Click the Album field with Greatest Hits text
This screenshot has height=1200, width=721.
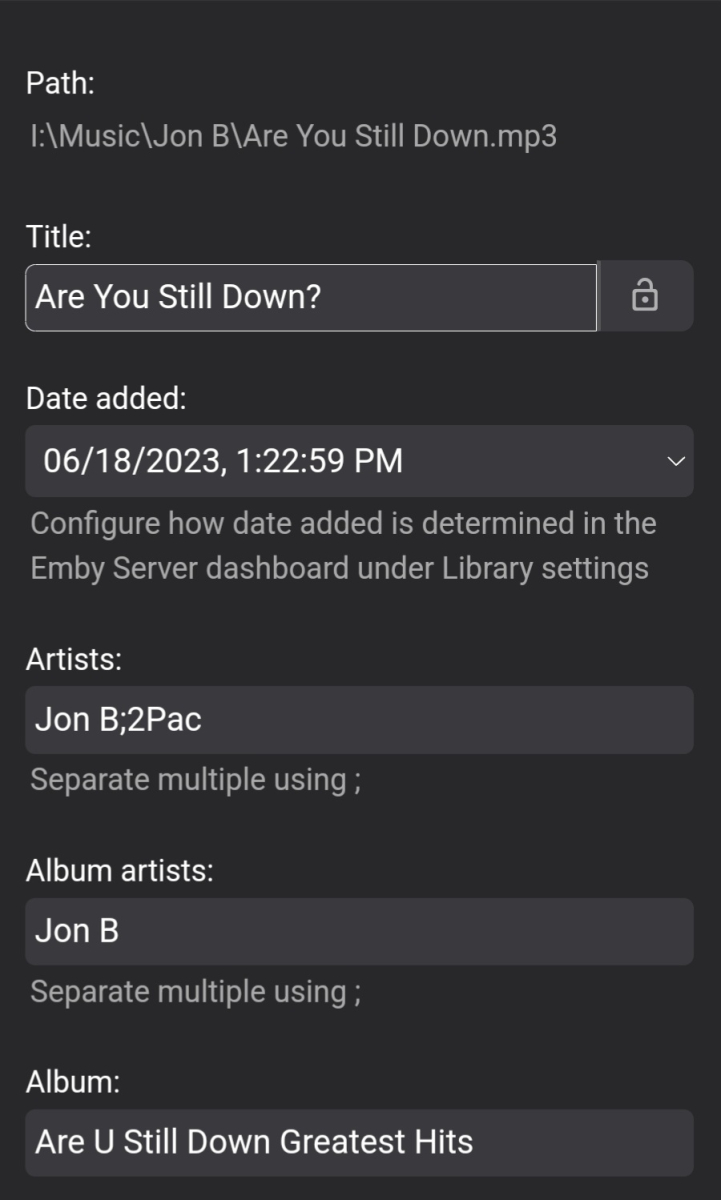360,1142
